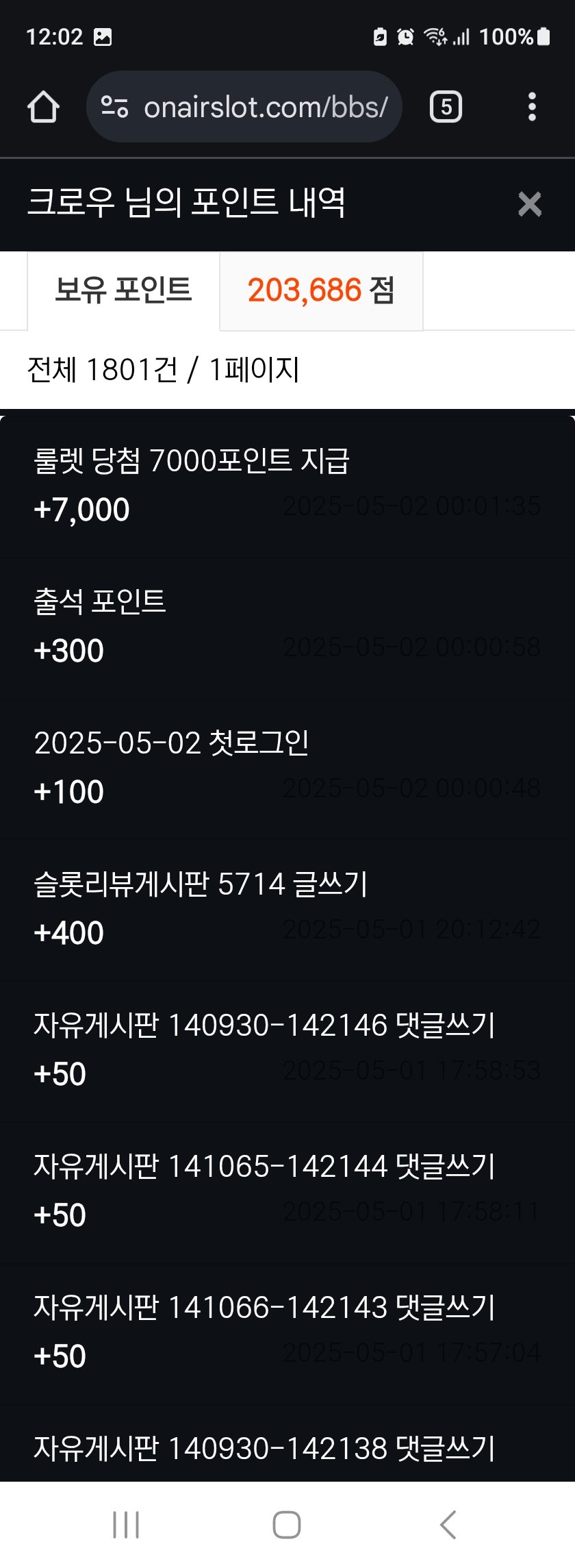575x1568 pixels.
Task: Open the recent apps view
Action: (127, 1524)
